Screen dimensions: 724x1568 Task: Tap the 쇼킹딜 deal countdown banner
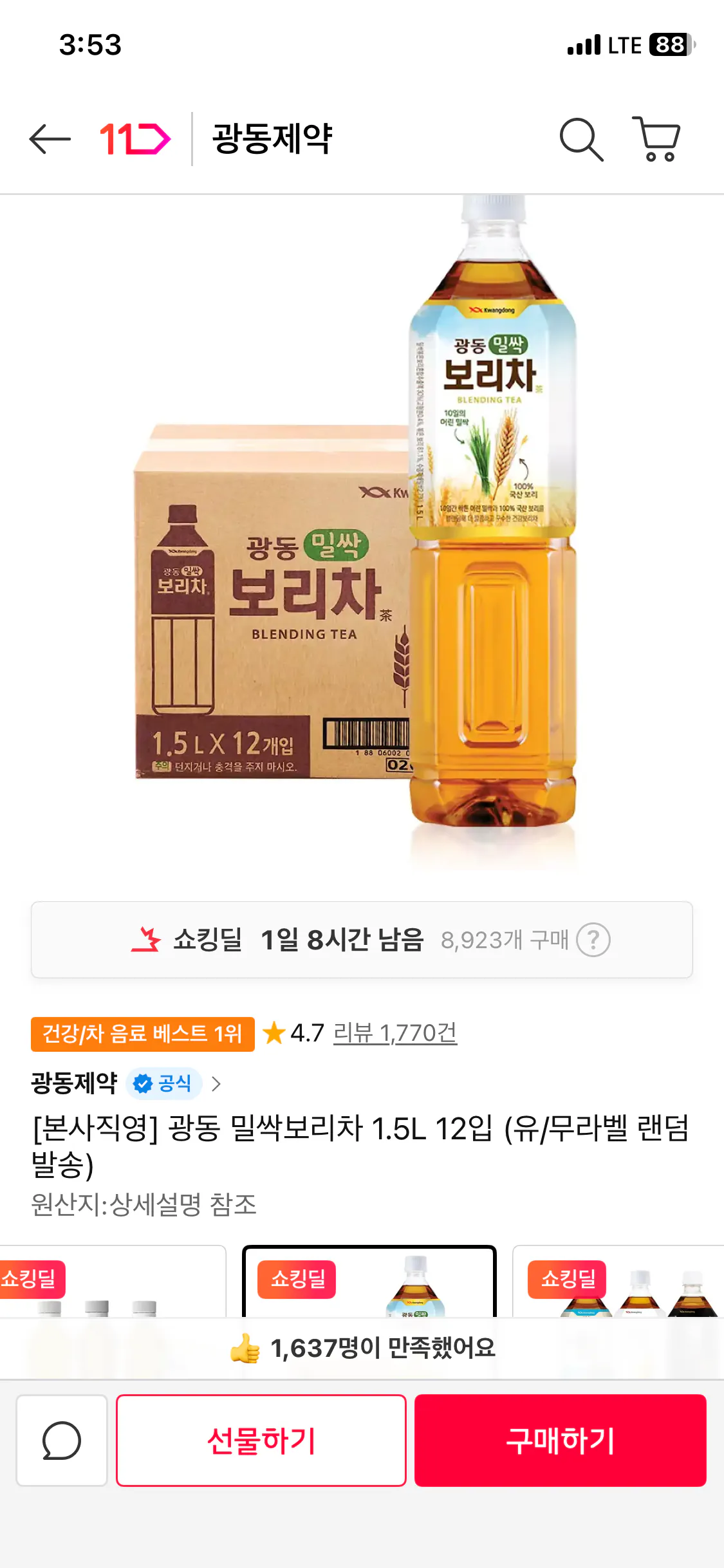(x=362, y=940)
